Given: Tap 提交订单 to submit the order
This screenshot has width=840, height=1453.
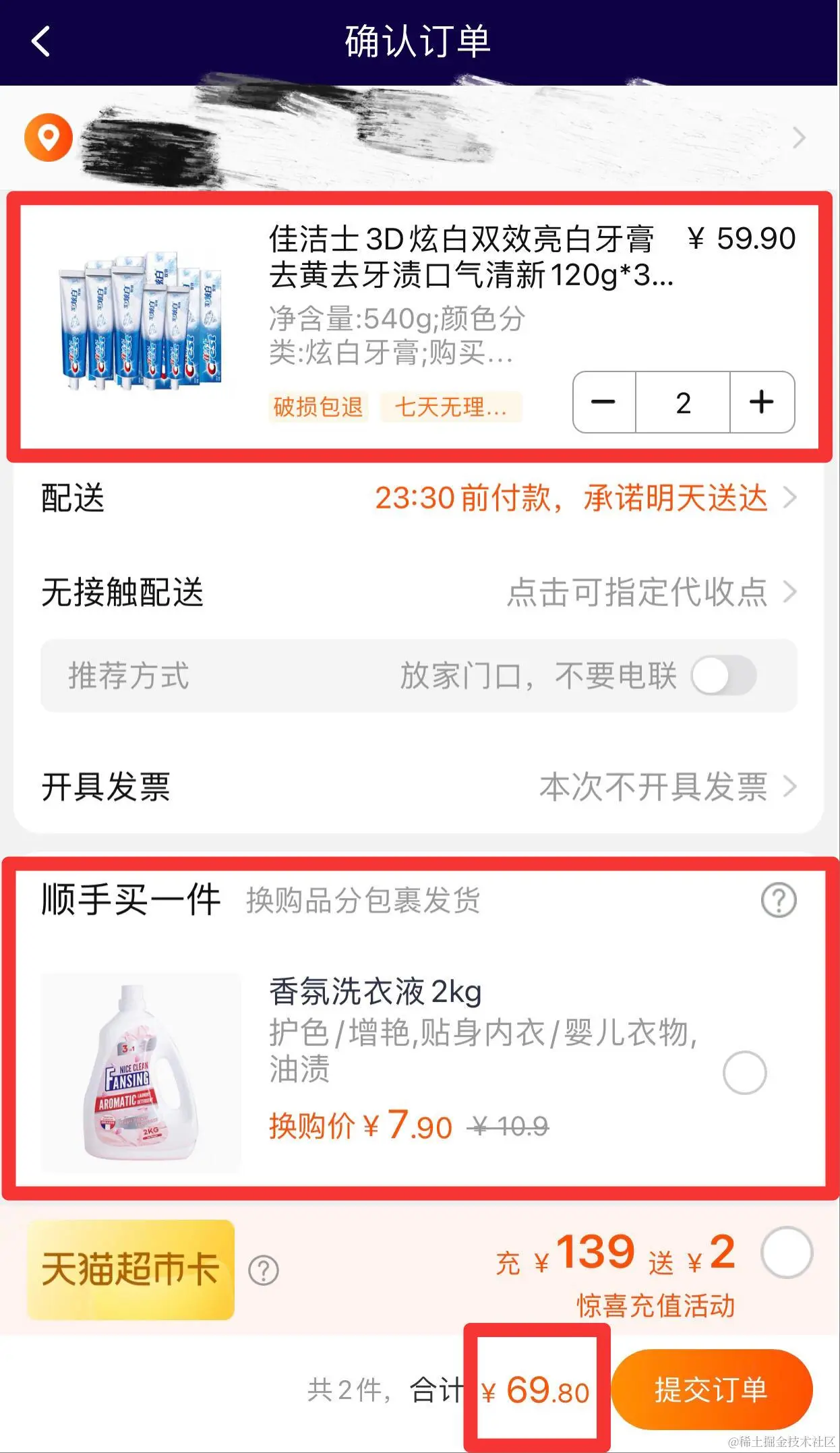Looking at the screenshot, I should point(711,1390).
